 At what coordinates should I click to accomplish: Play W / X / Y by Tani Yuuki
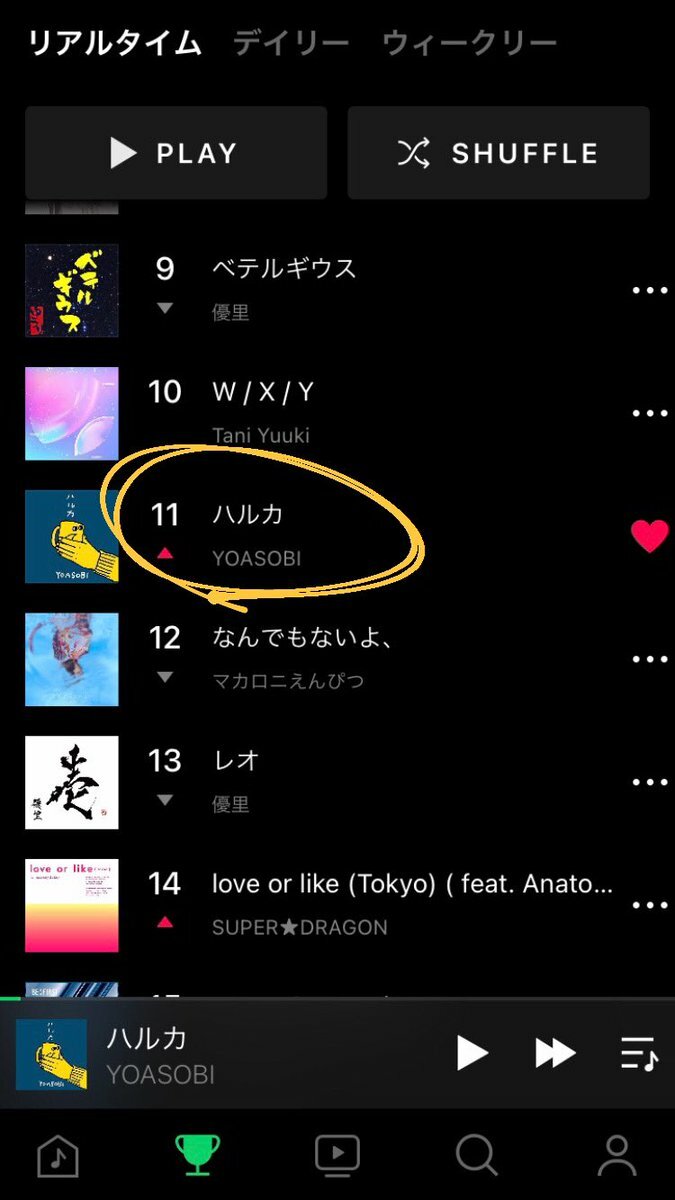point(263,392)
